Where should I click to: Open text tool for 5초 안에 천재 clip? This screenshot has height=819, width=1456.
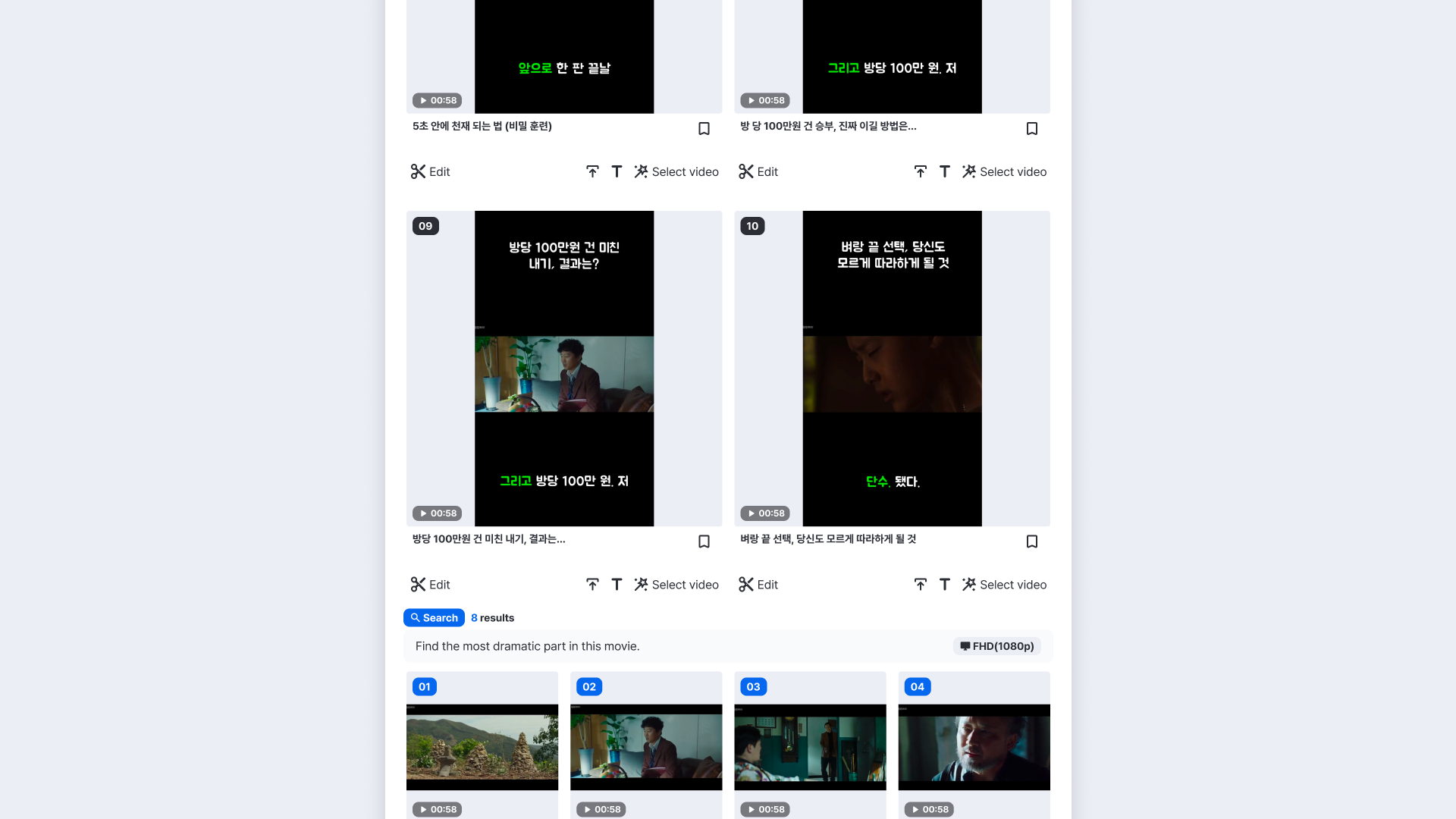[617, 172]
